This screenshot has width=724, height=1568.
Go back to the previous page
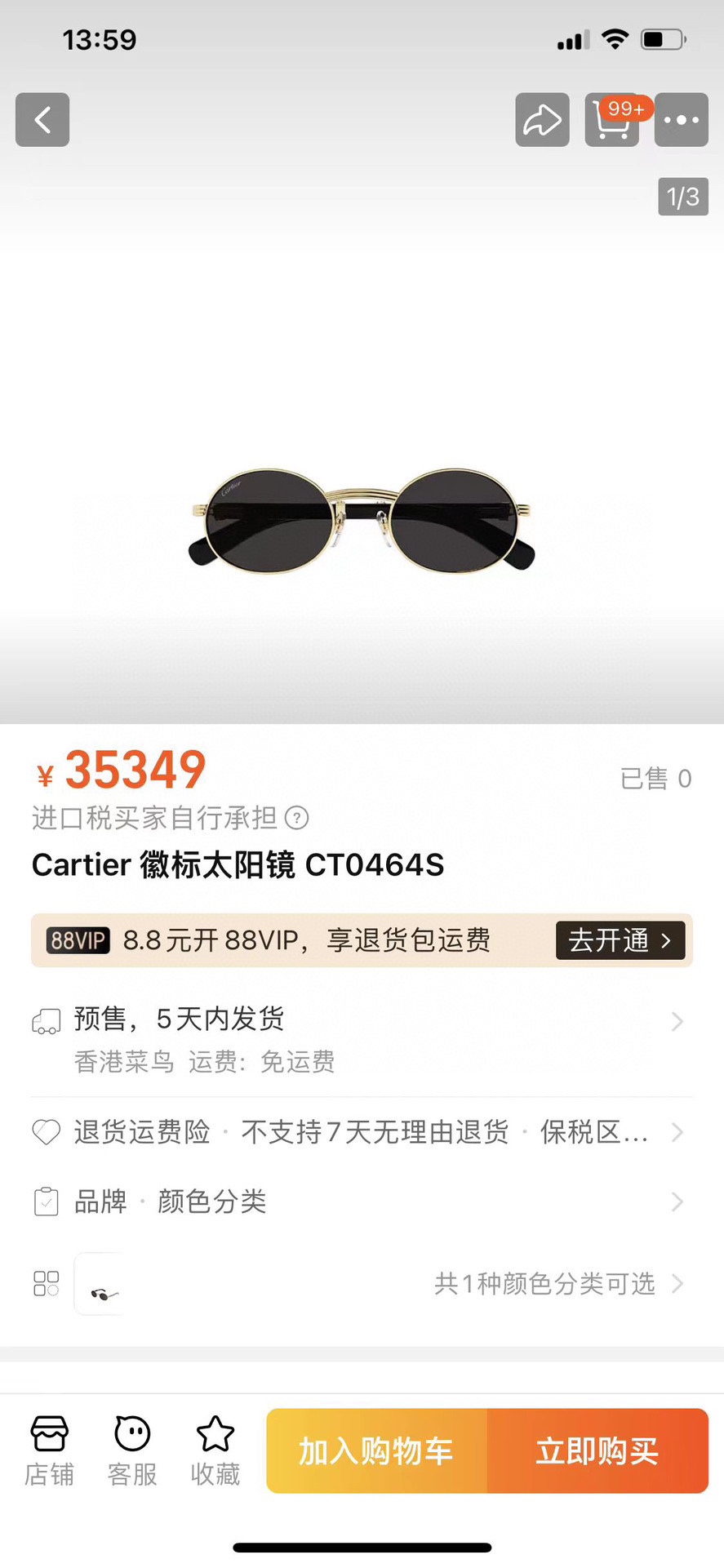(x=42, y=120)
